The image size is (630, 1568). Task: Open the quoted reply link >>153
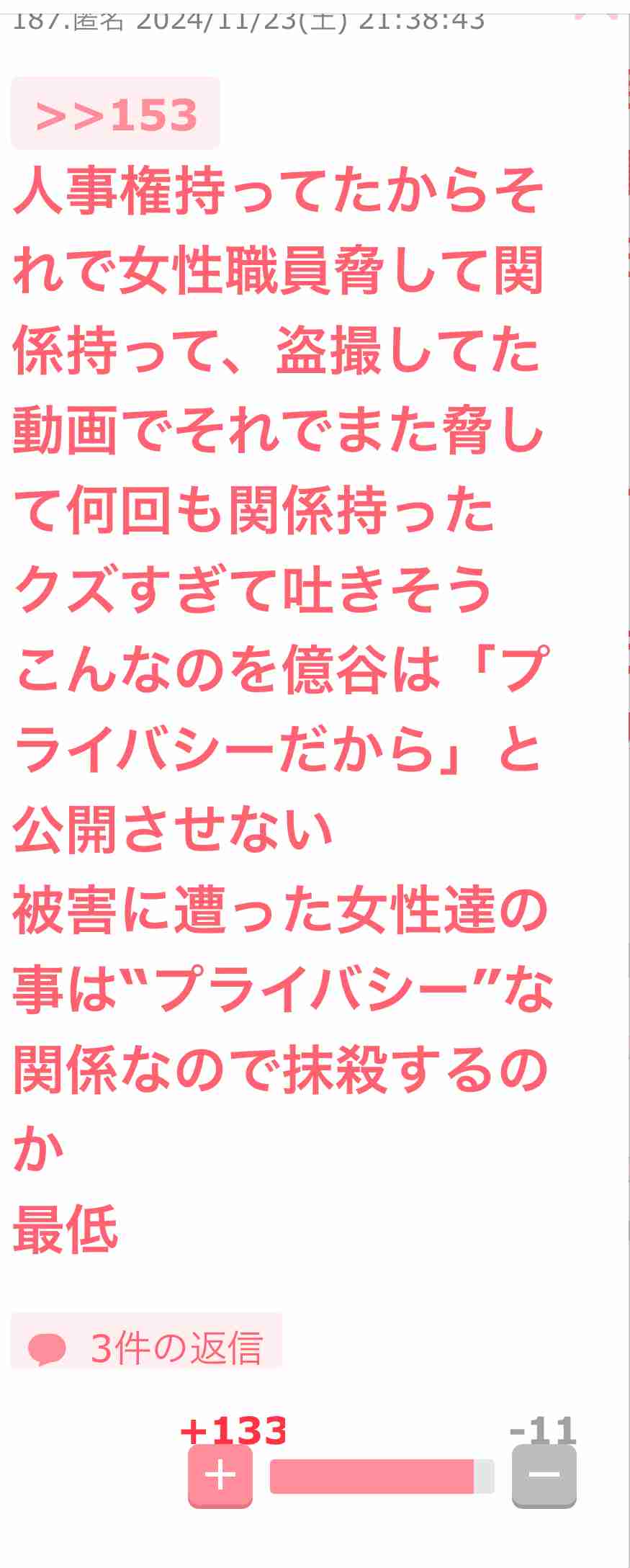coord(116,114)
